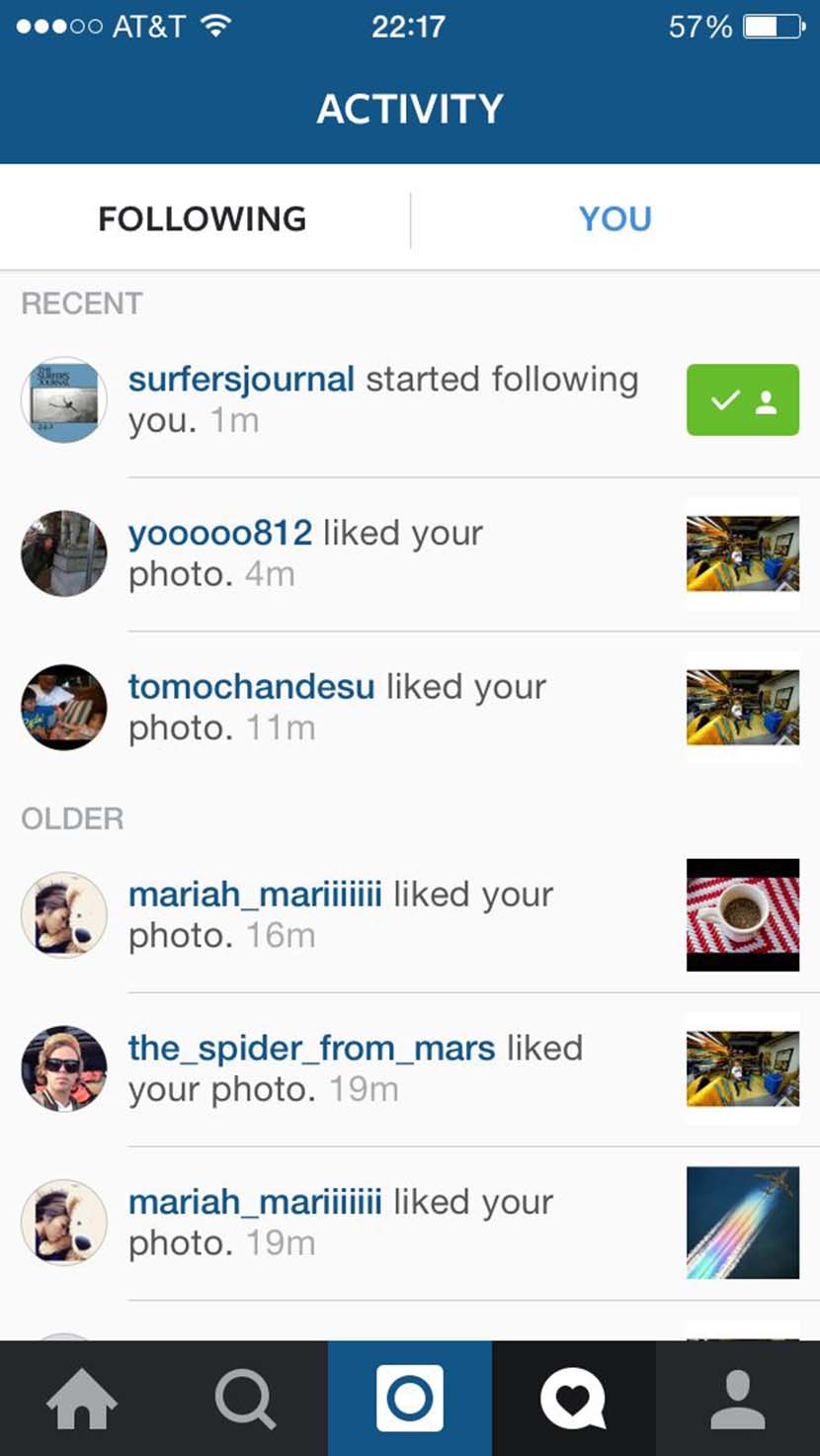820x1456 pixels.
Task: Go to the Home feed tab
Action: [82, 1399]
